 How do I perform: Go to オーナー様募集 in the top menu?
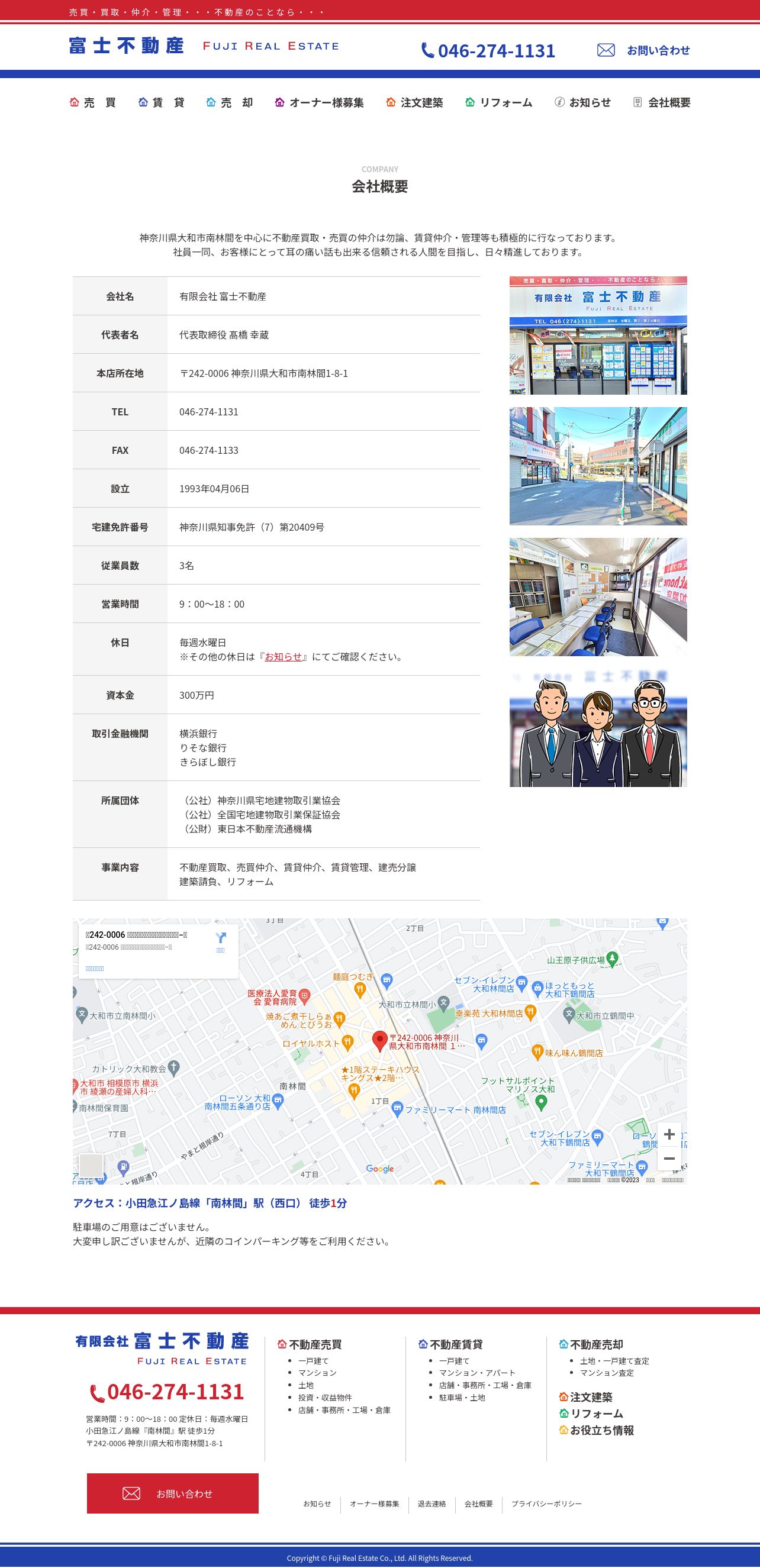[x=320, y=102]
